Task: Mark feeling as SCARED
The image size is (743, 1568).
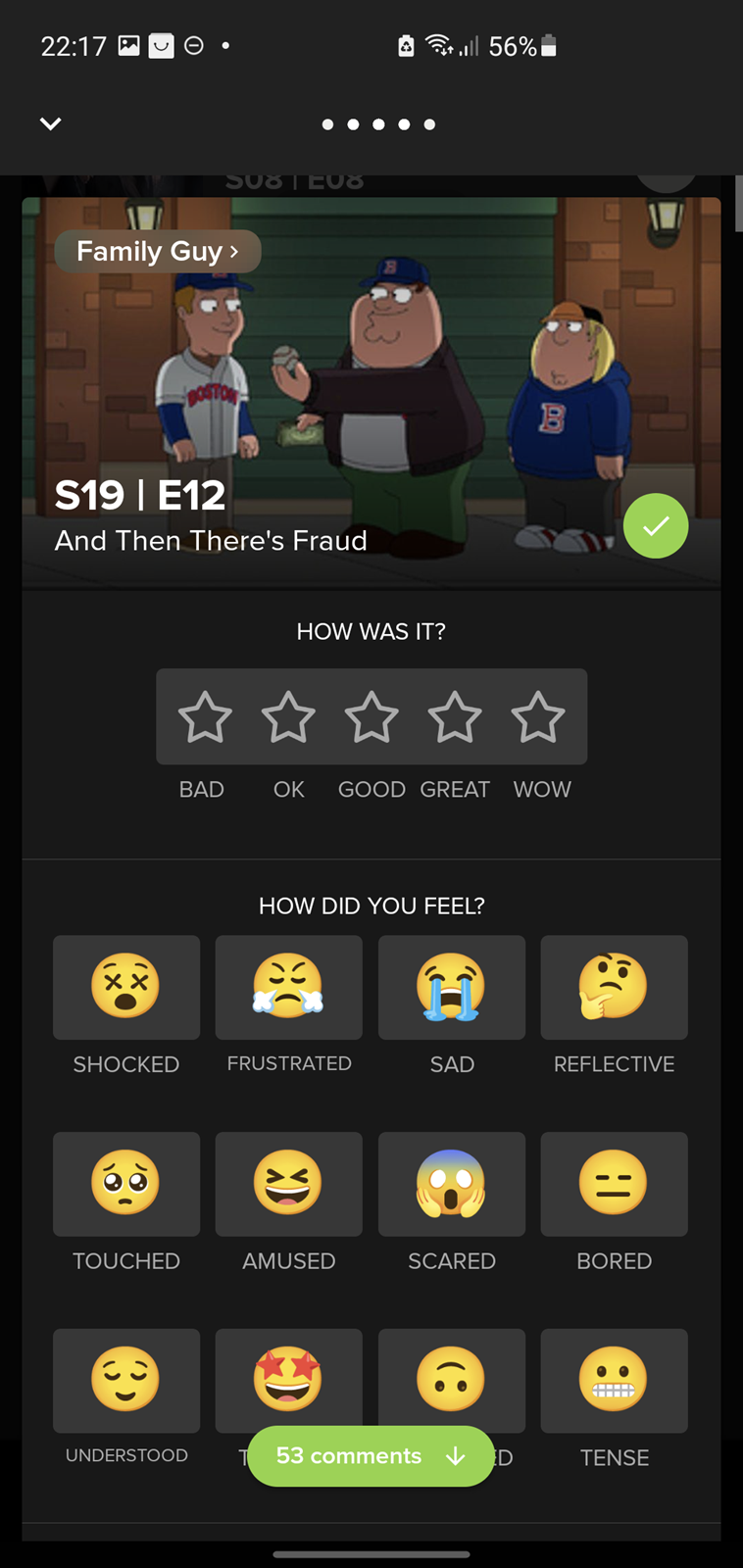Action: [452, 1184]
